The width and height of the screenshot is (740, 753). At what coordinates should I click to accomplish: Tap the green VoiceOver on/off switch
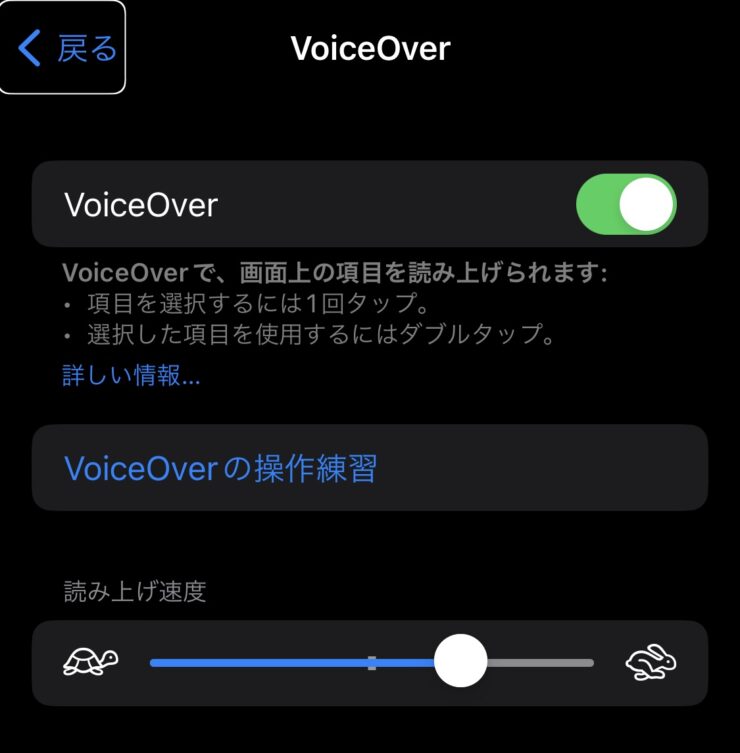[x=626, y=203]
